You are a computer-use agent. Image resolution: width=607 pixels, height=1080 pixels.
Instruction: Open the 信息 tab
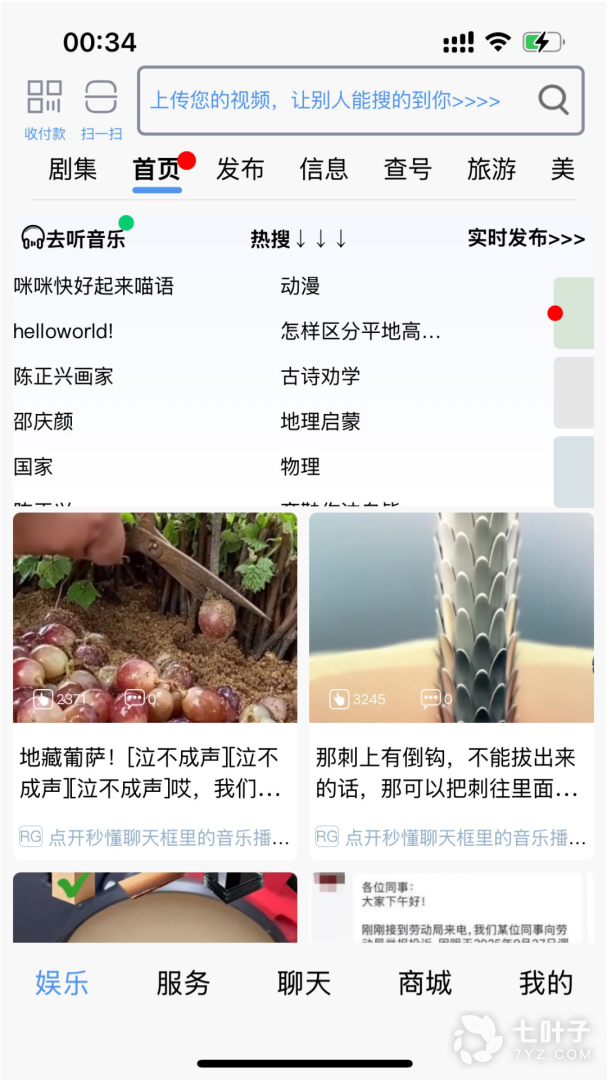(324, 169)
